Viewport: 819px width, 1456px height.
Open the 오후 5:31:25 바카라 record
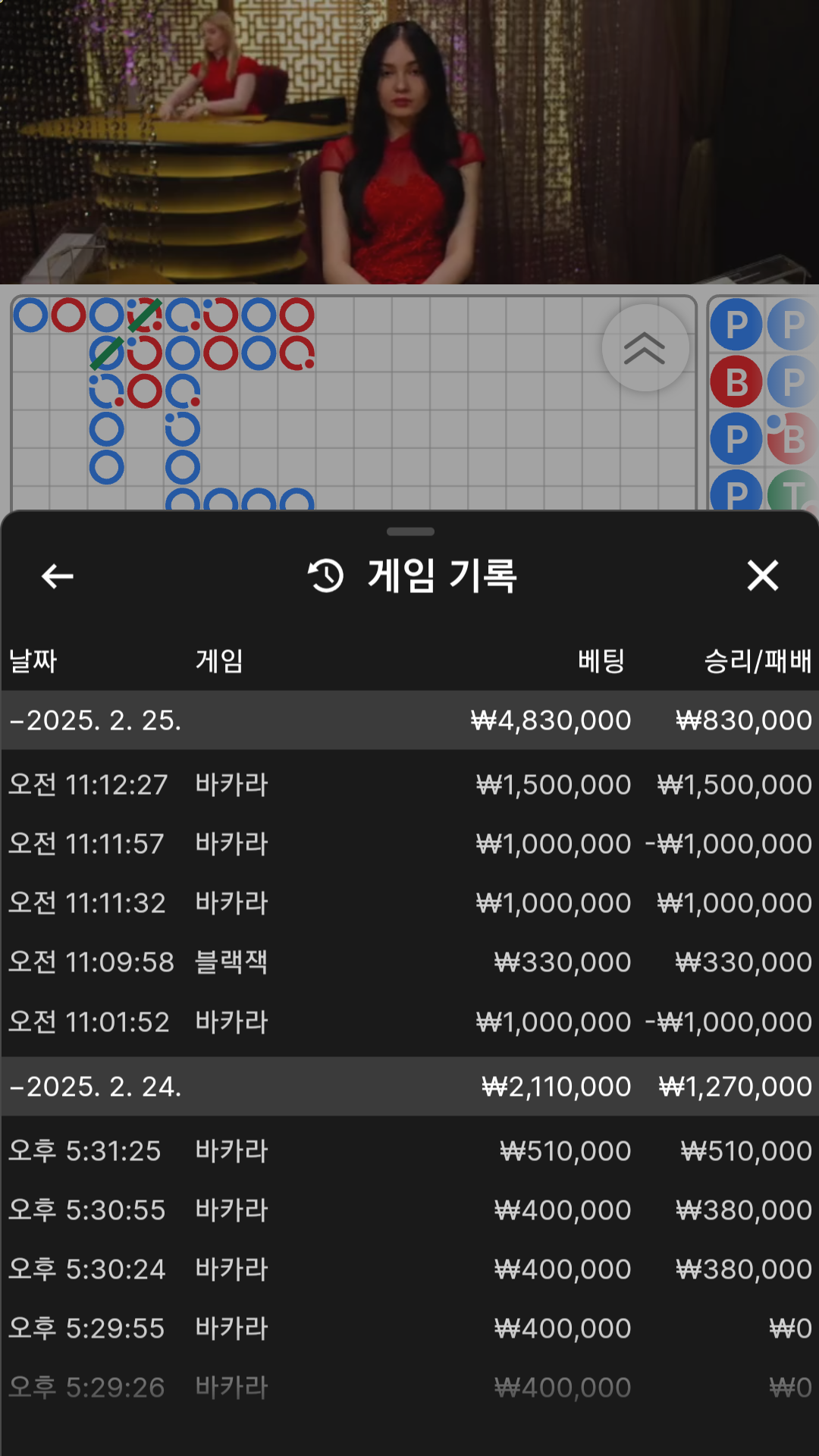pos(409,1151)
